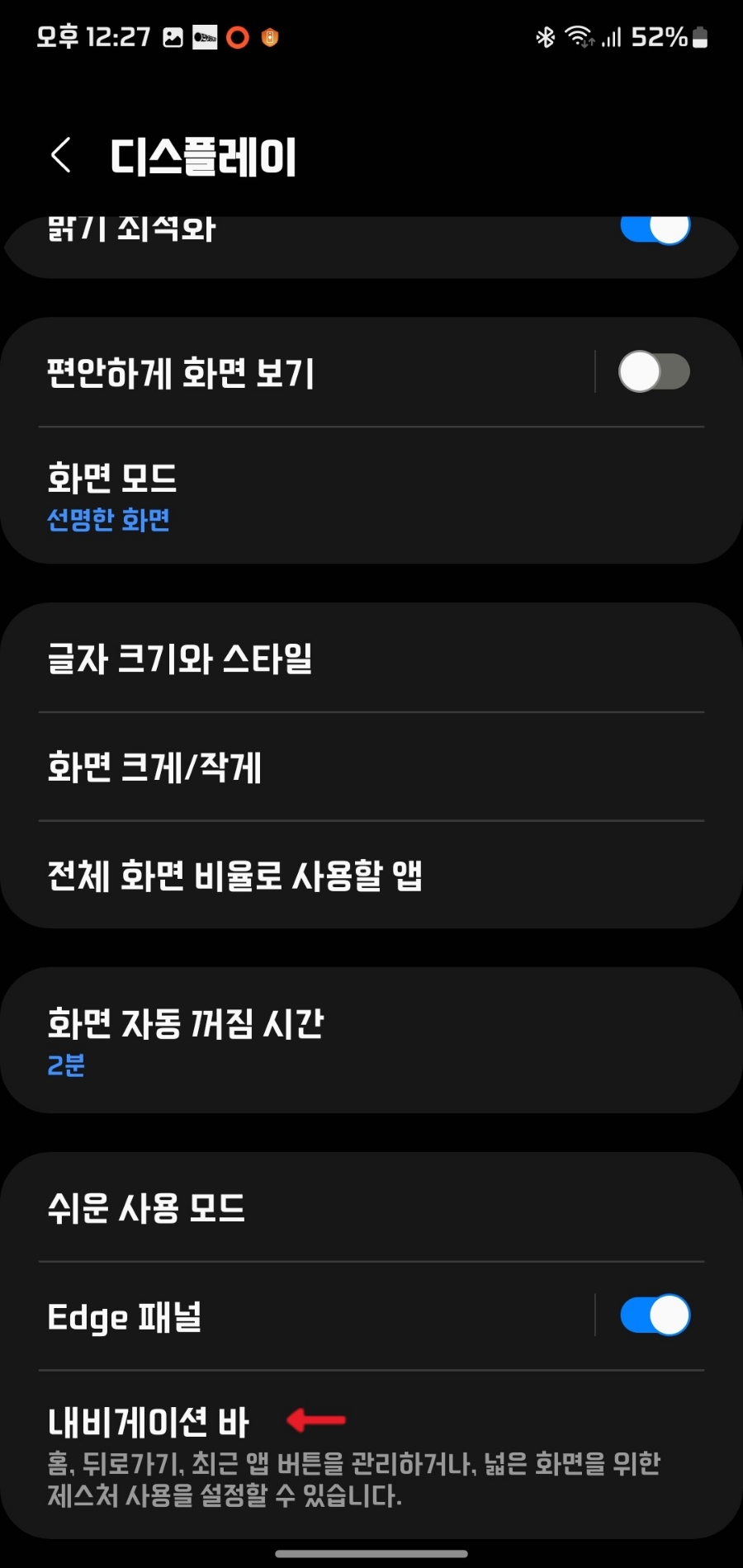This screenshot has height=1568, width=743.
Task: Open 화면 모드 settings
Action: (x=371, y=496)
